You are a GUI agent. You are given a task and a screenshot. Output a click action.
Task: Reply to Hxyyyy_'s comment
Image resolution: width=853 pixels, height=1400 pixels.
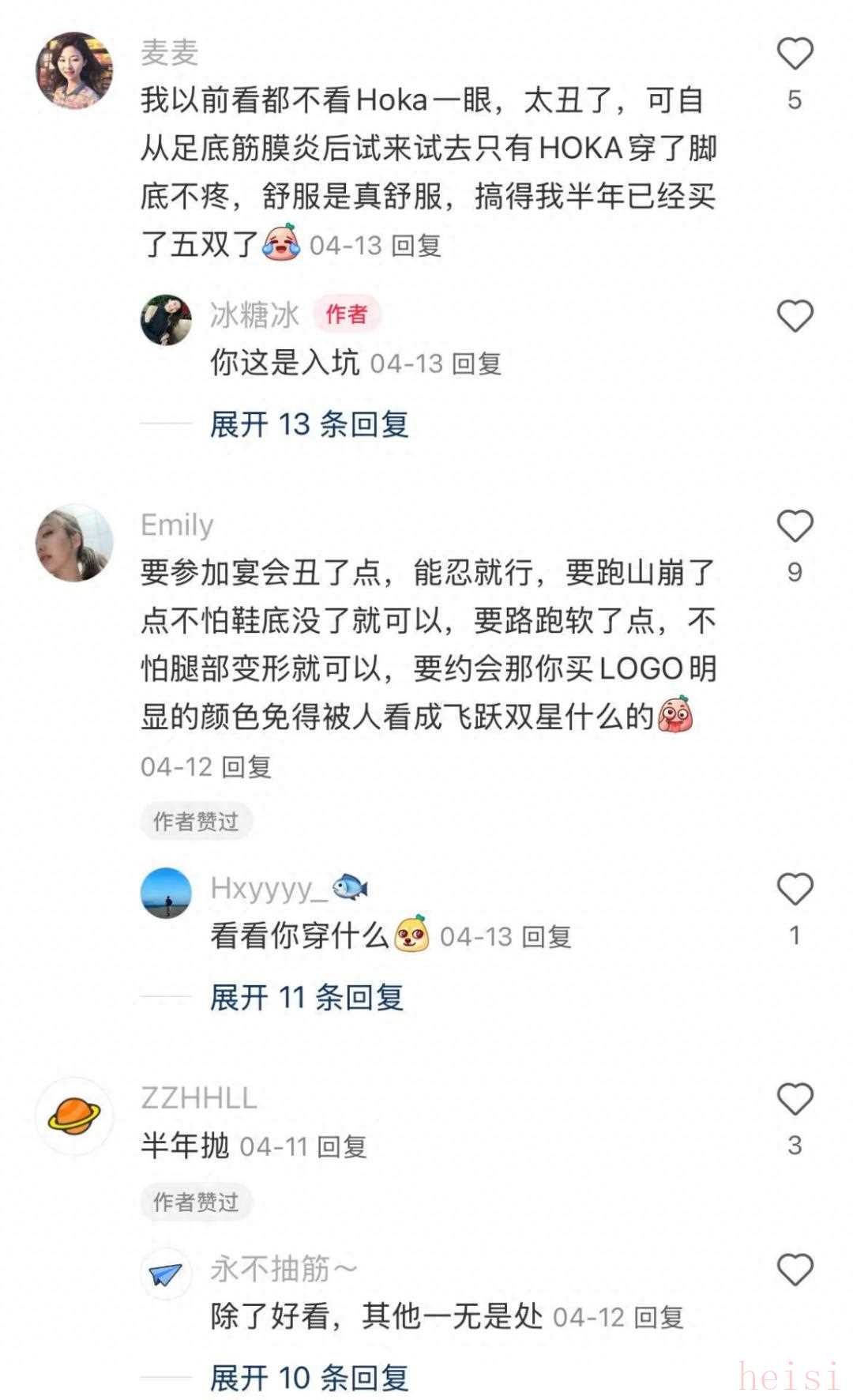click(x=547, y=937)
